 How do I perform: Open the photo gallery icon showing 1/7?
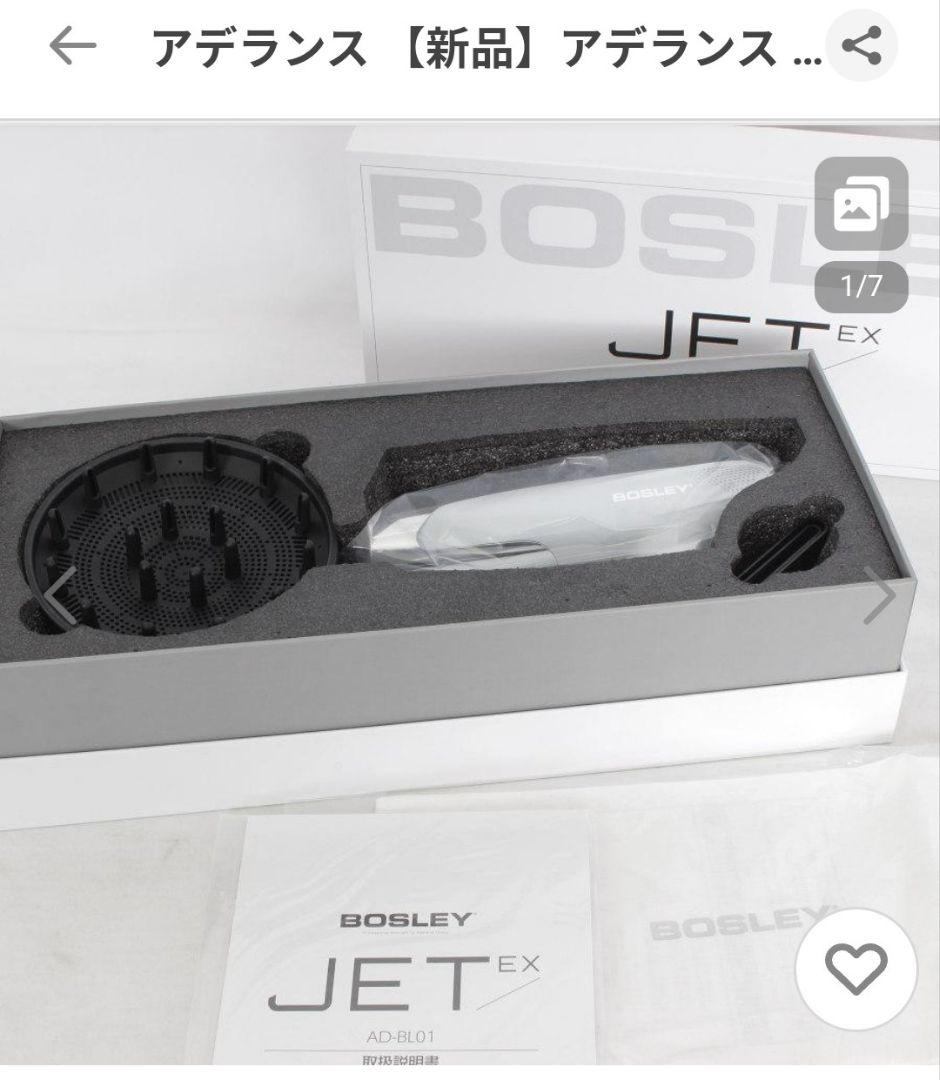860,205
